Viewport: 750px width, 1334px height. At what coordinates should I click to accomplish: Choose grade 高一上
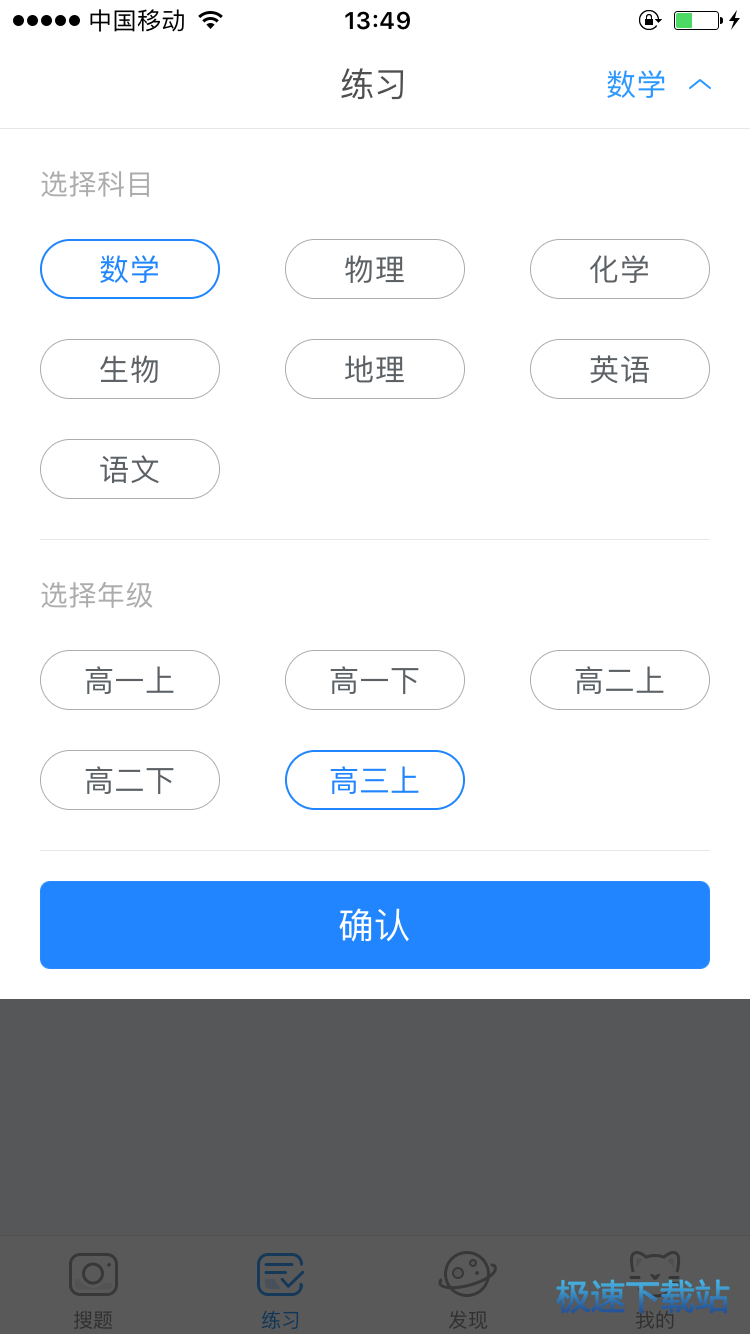point(130,680)
